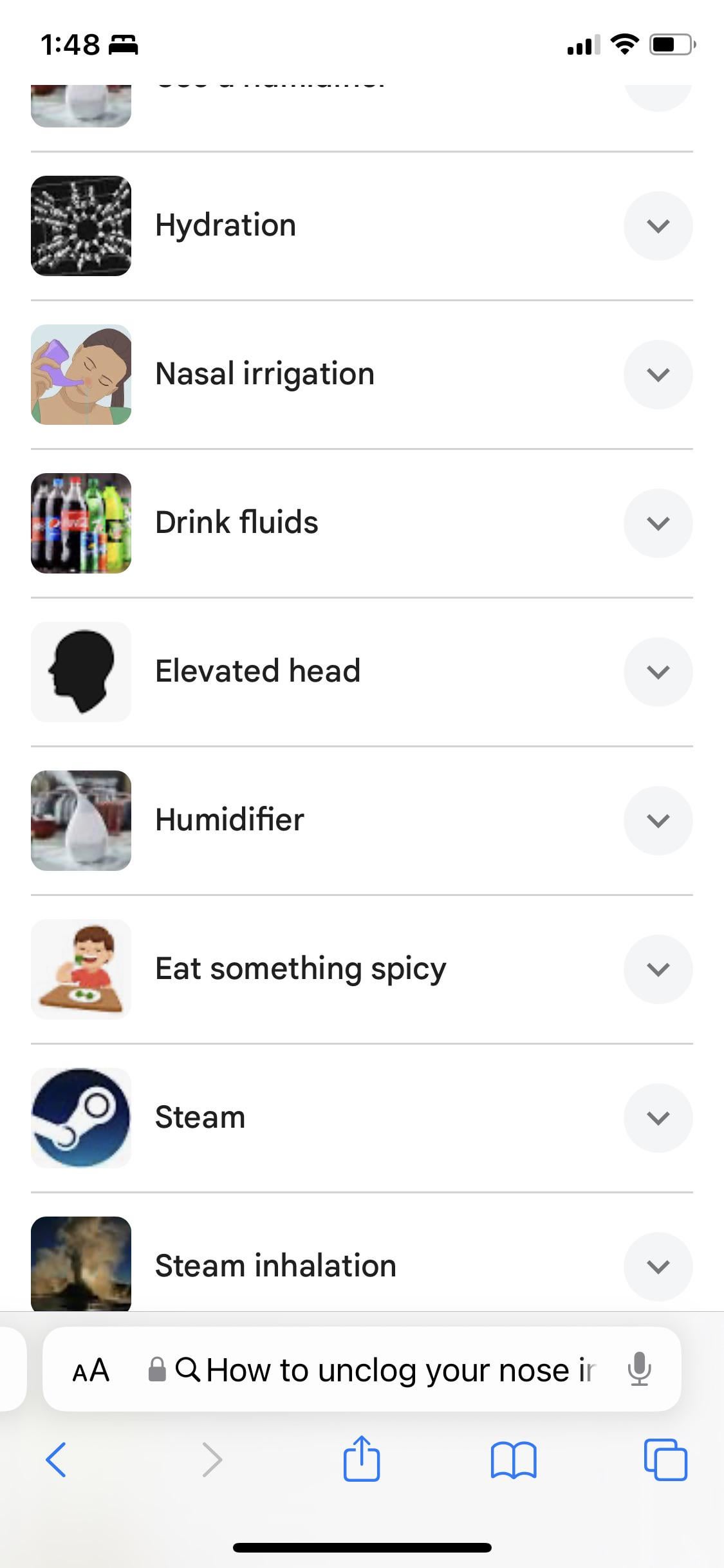
Task: Expand the Elevated head row
Action: pos(658,672)
